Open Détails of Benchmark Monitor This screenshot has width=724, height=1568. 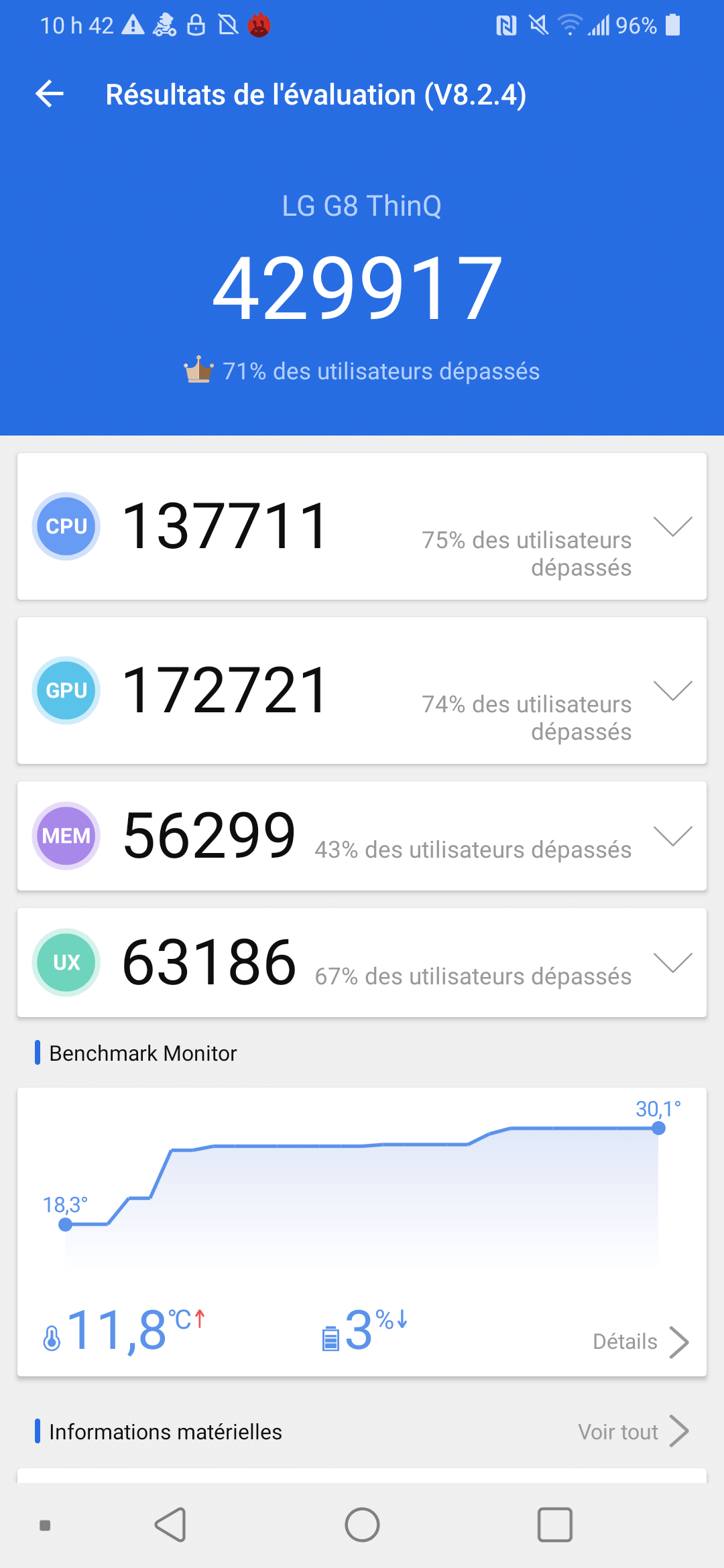click(x=640, y=1342)
